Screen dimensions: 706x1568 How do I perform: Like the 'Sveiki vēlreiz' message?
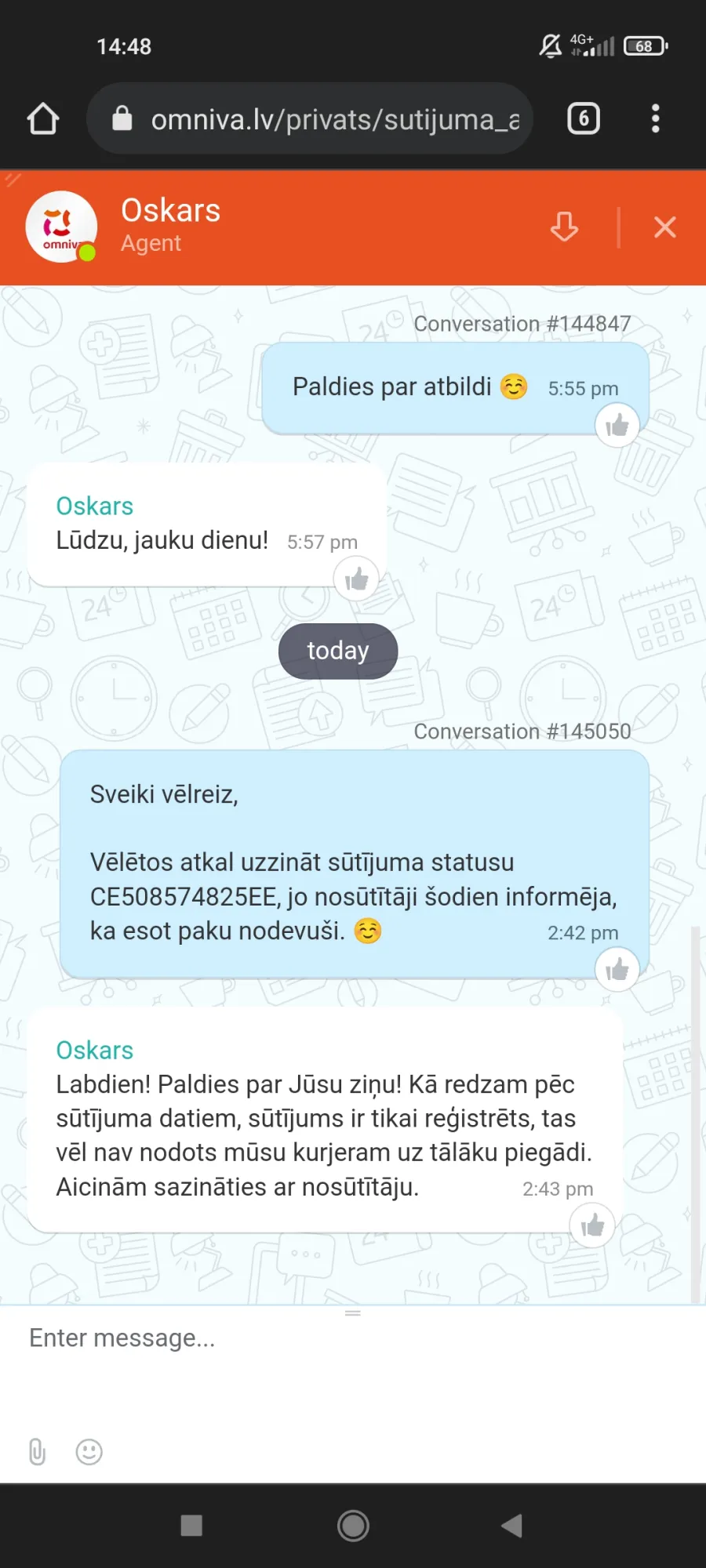pos(617,970)
